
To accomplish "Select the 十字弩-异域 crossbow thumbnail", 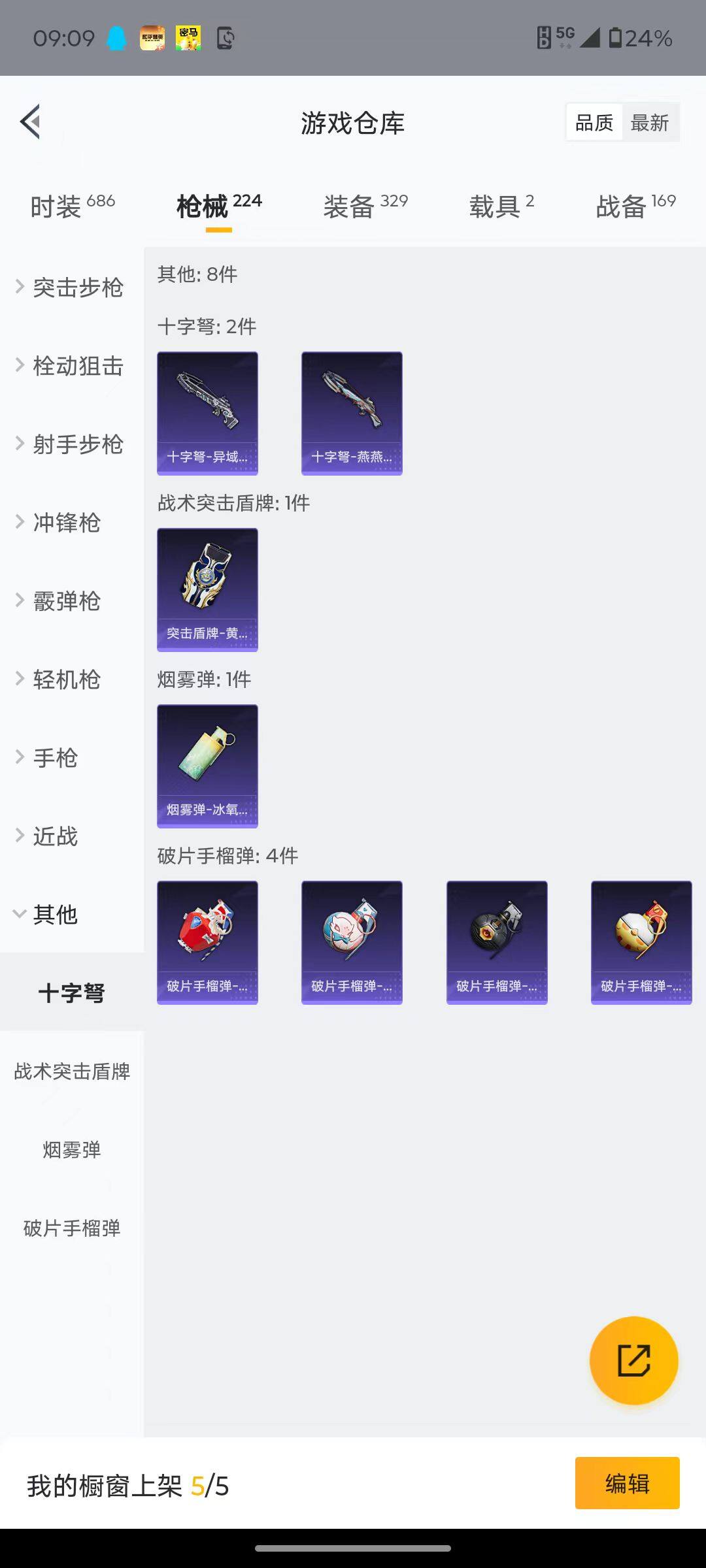I will 207,412.
